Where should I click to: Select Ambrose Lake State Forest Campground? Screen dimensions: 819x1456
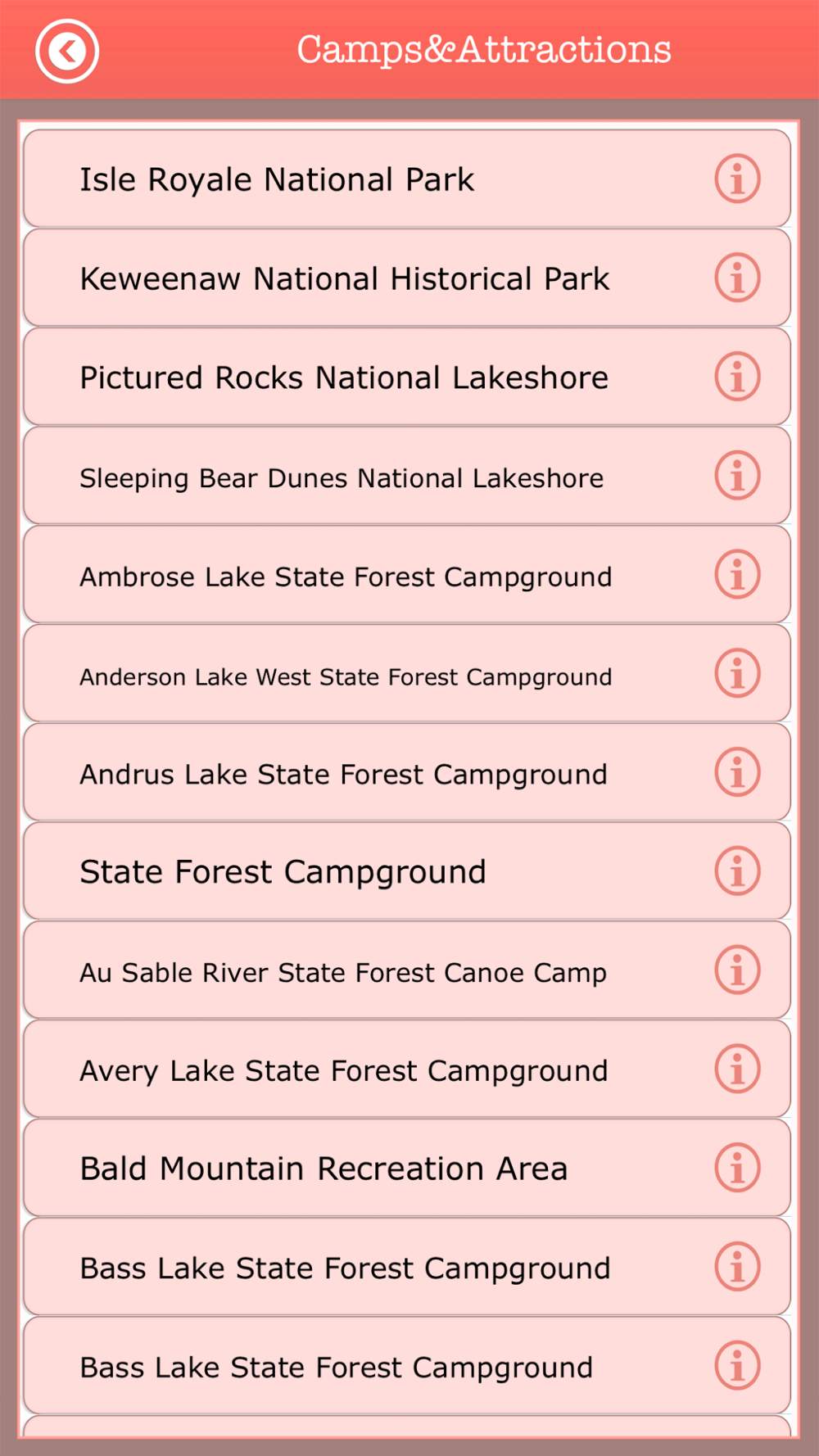click(407, 575)
